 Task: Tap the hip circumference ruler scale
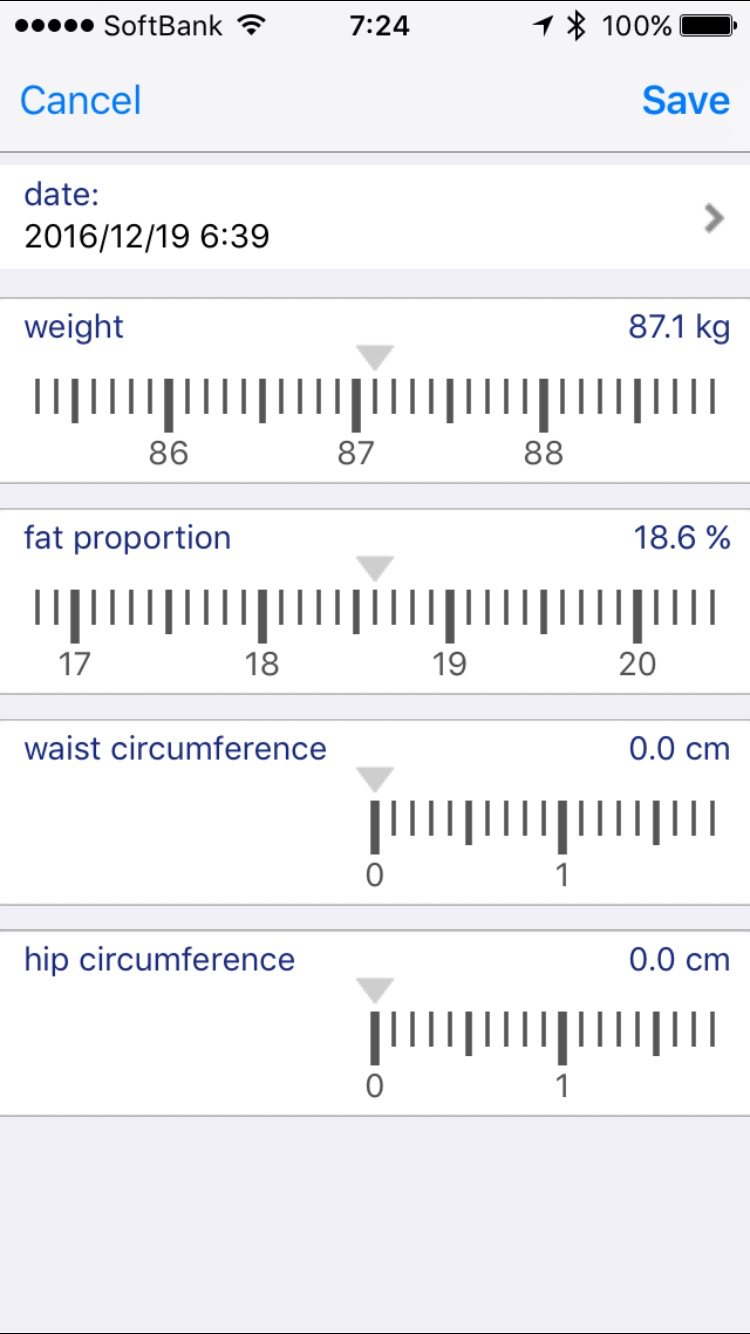pos(543,1035)
